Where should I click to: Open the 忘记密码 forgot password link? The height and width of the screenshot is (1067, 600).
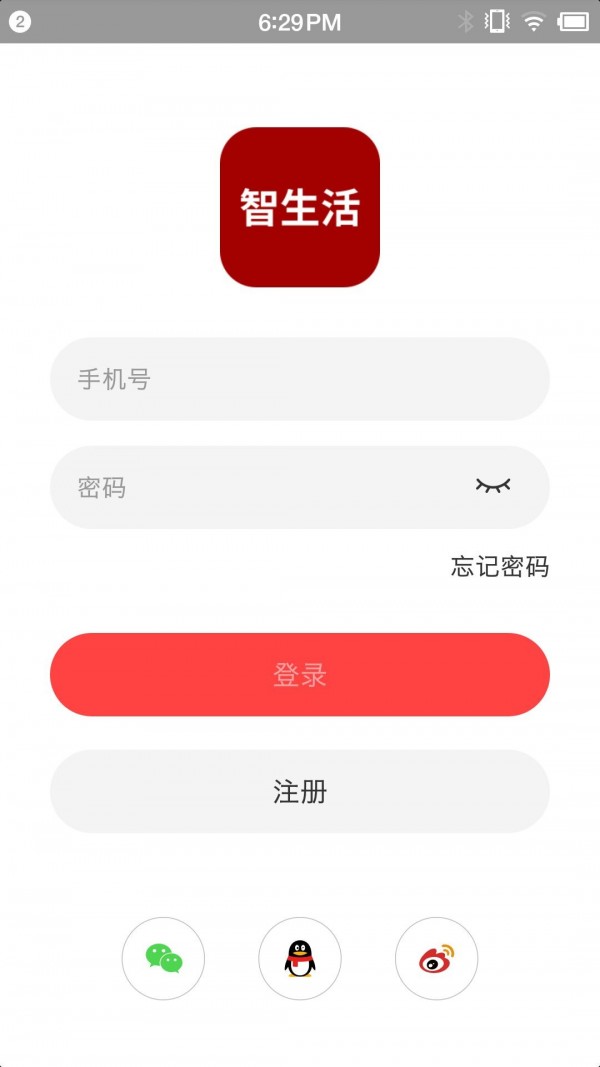[x=499, y=566]
